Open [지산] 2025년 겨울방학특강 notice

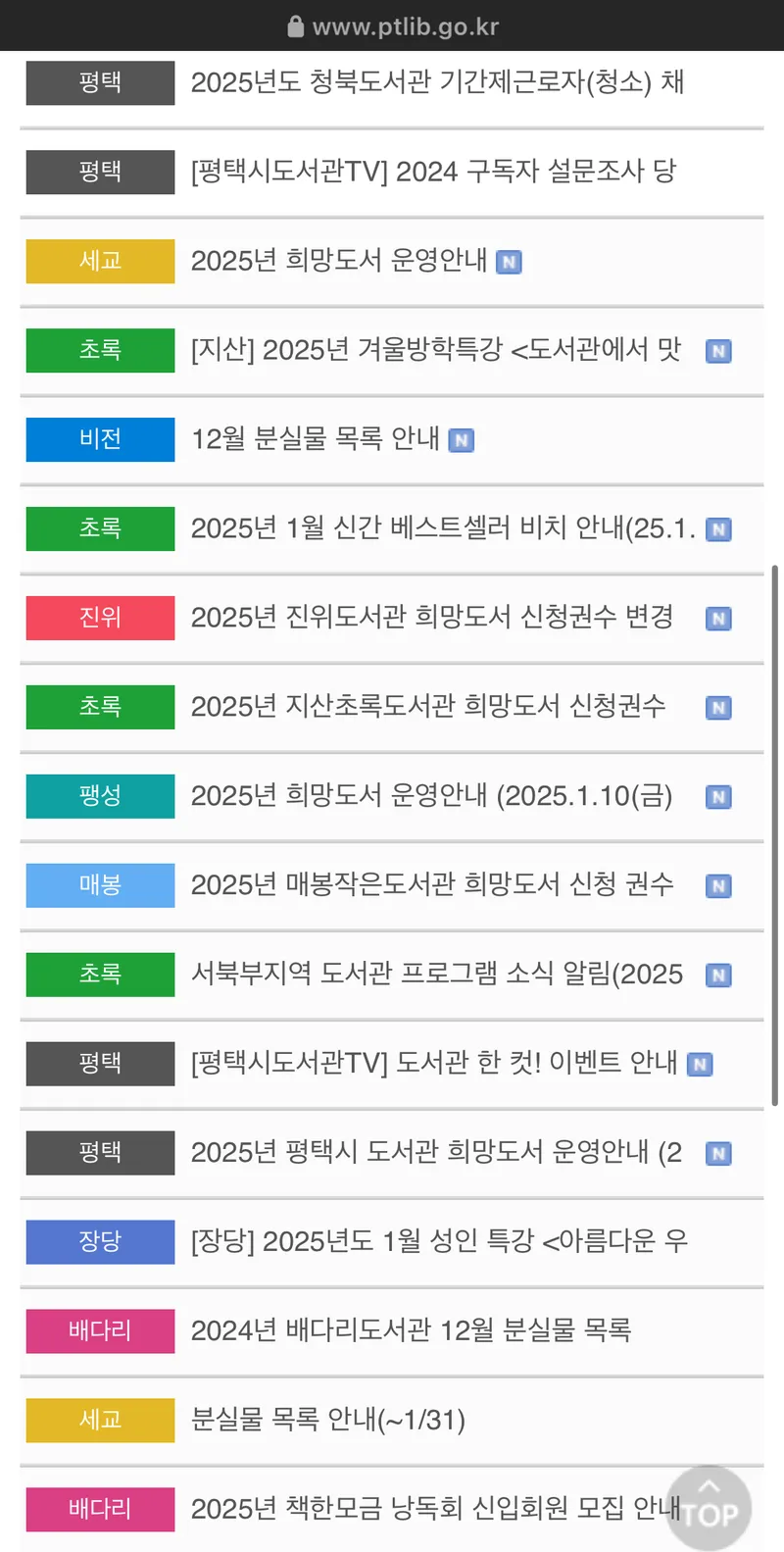pos(435,350)
